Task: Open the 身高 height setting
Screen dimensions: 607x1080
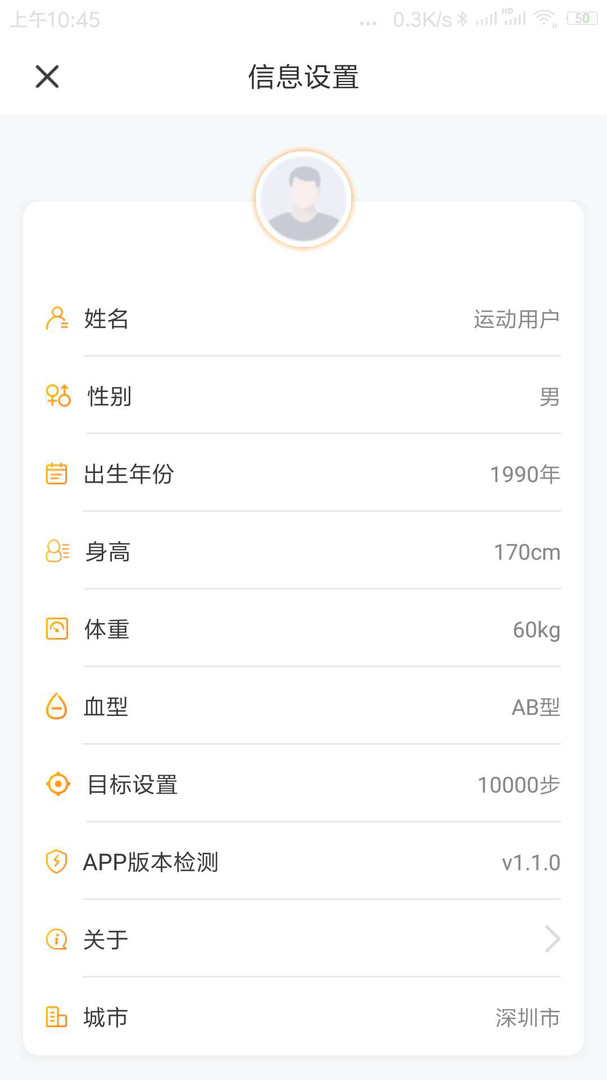Action: (x=303, y=552)
